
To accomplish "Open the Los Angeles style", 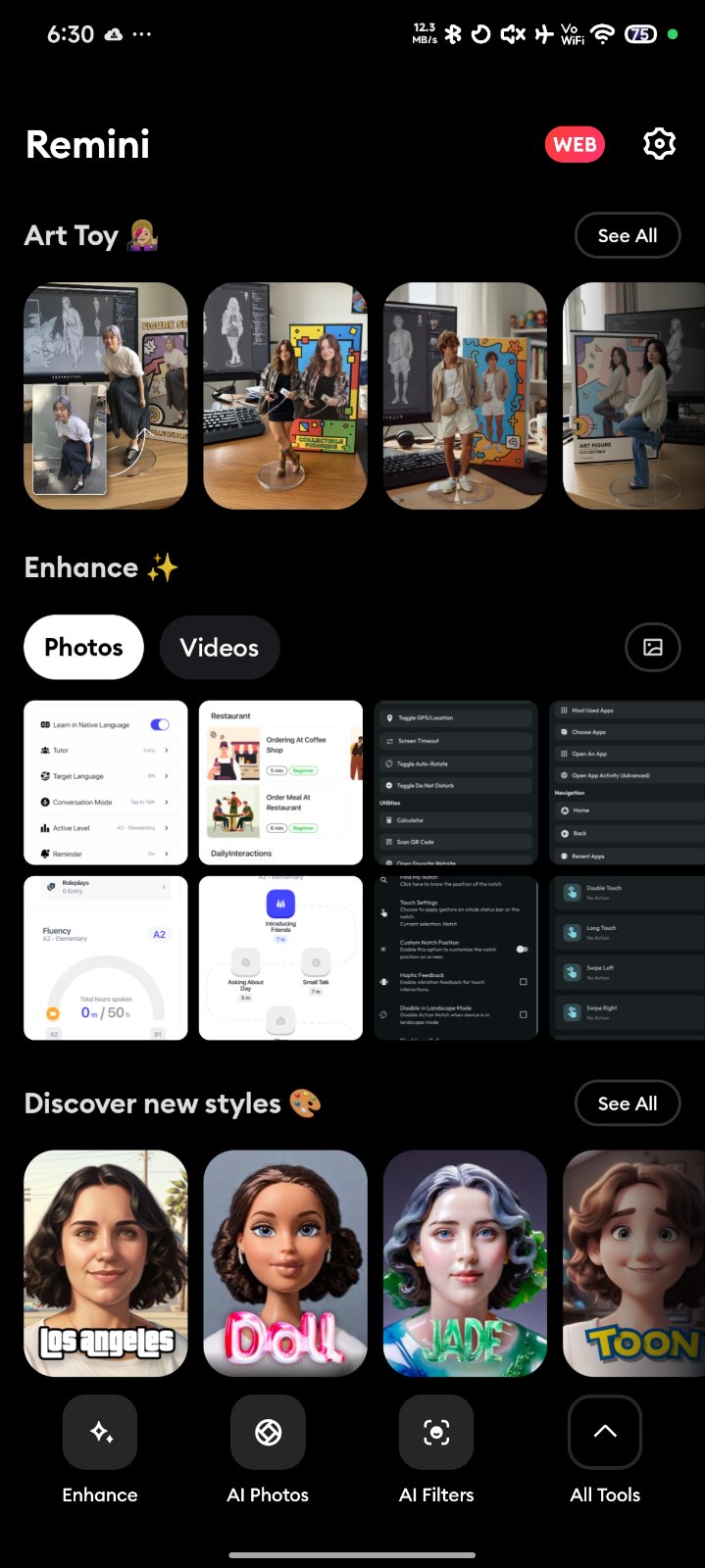I will click(x=105, y=1262).
